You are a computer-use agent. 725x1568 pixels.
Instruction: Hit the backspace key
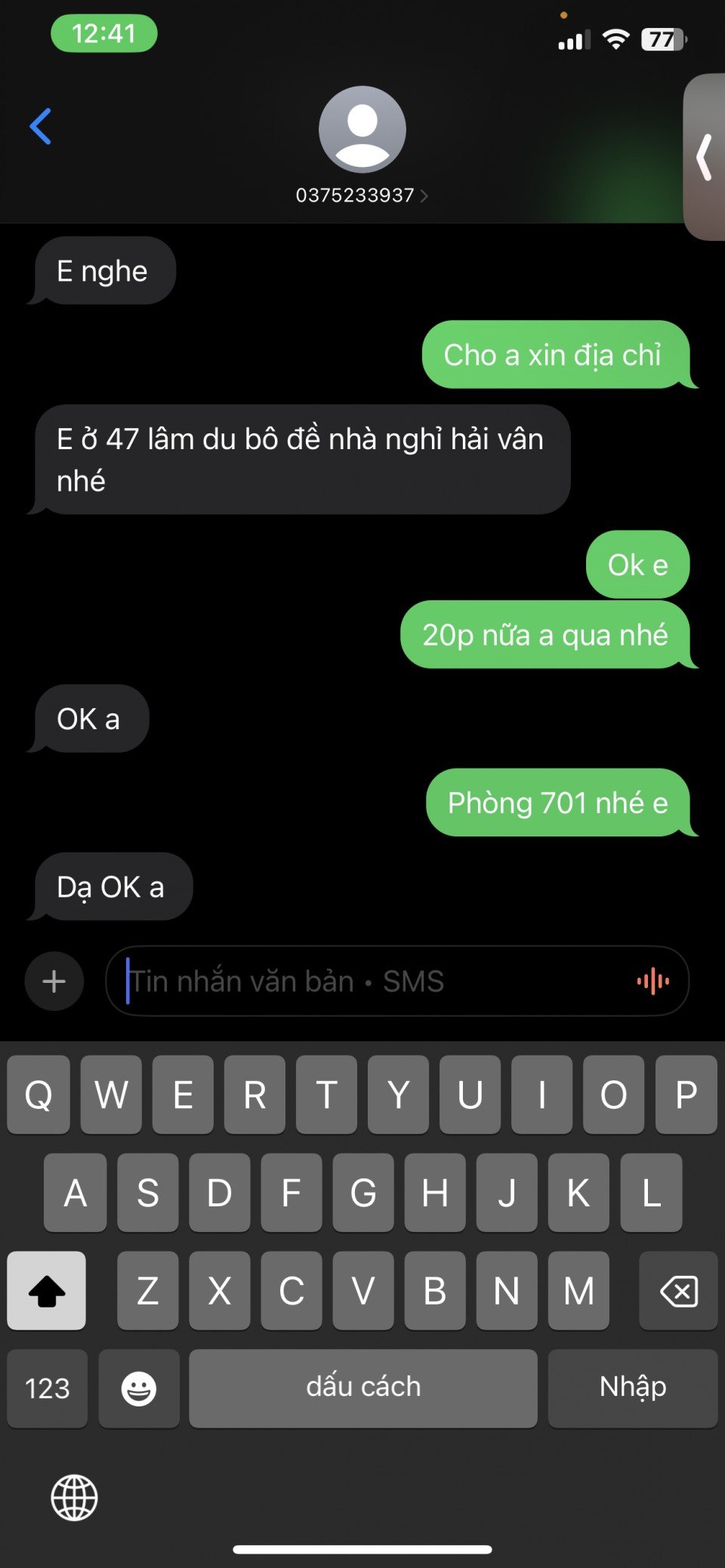coord(678,1290)
